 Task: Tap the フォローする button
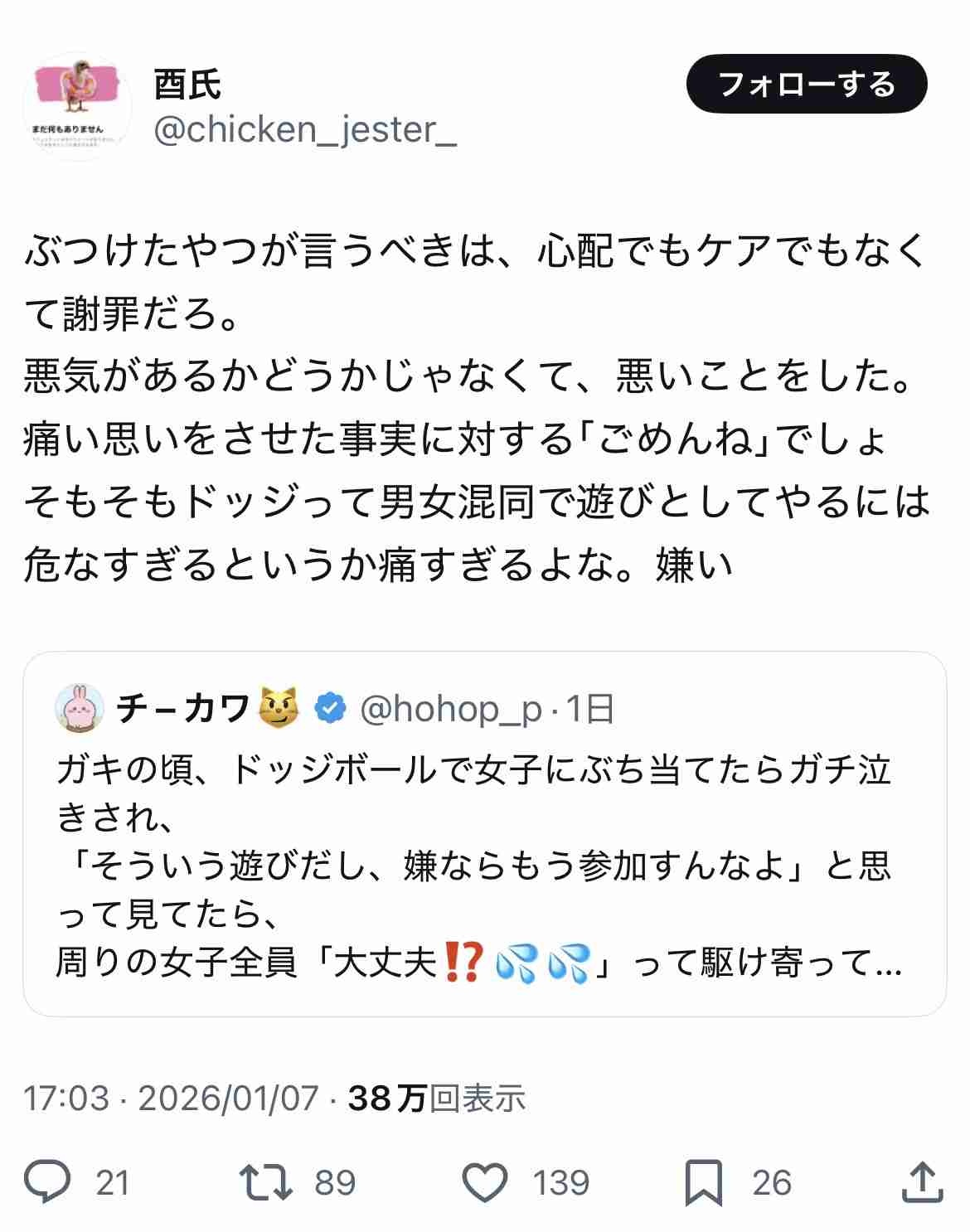[806, 85]
